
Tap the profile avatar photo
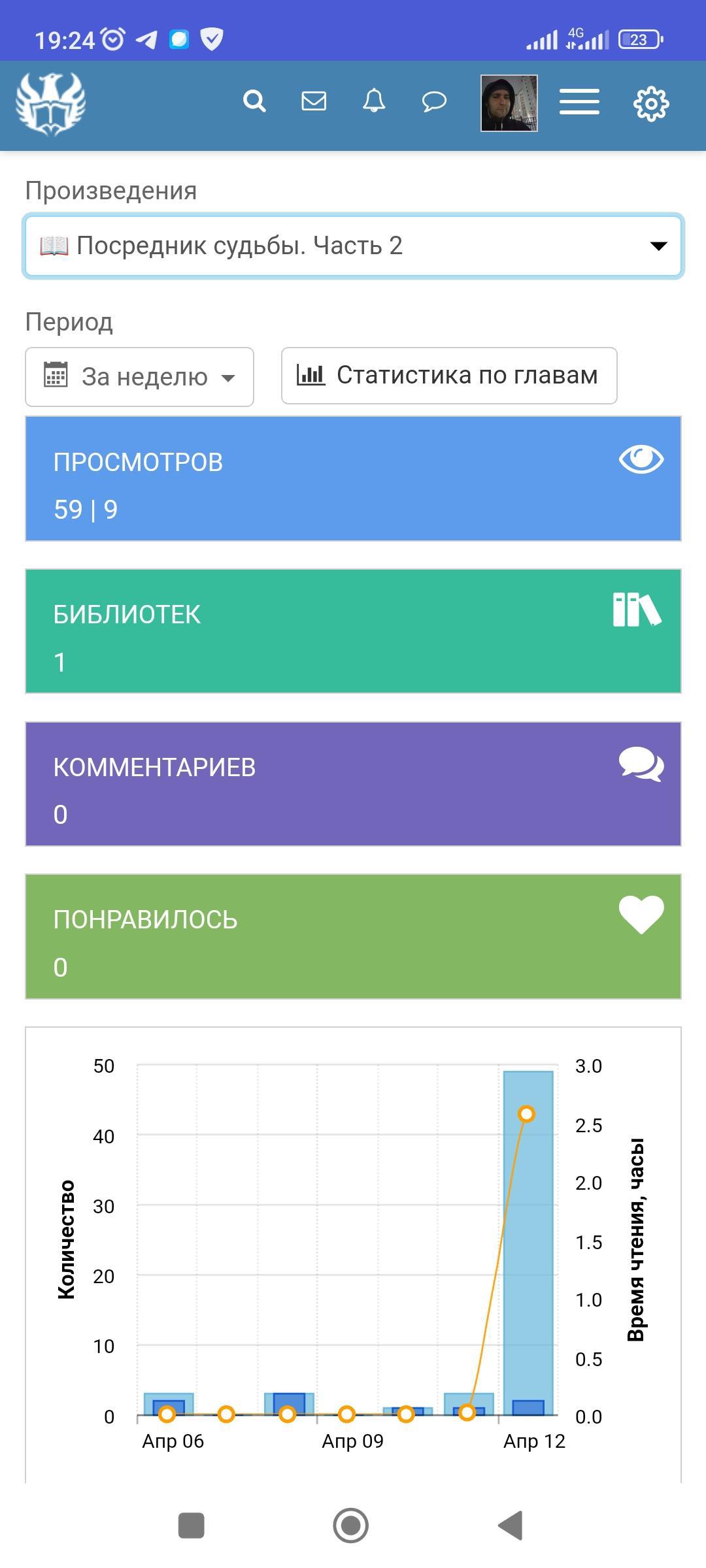pos(509,103)
